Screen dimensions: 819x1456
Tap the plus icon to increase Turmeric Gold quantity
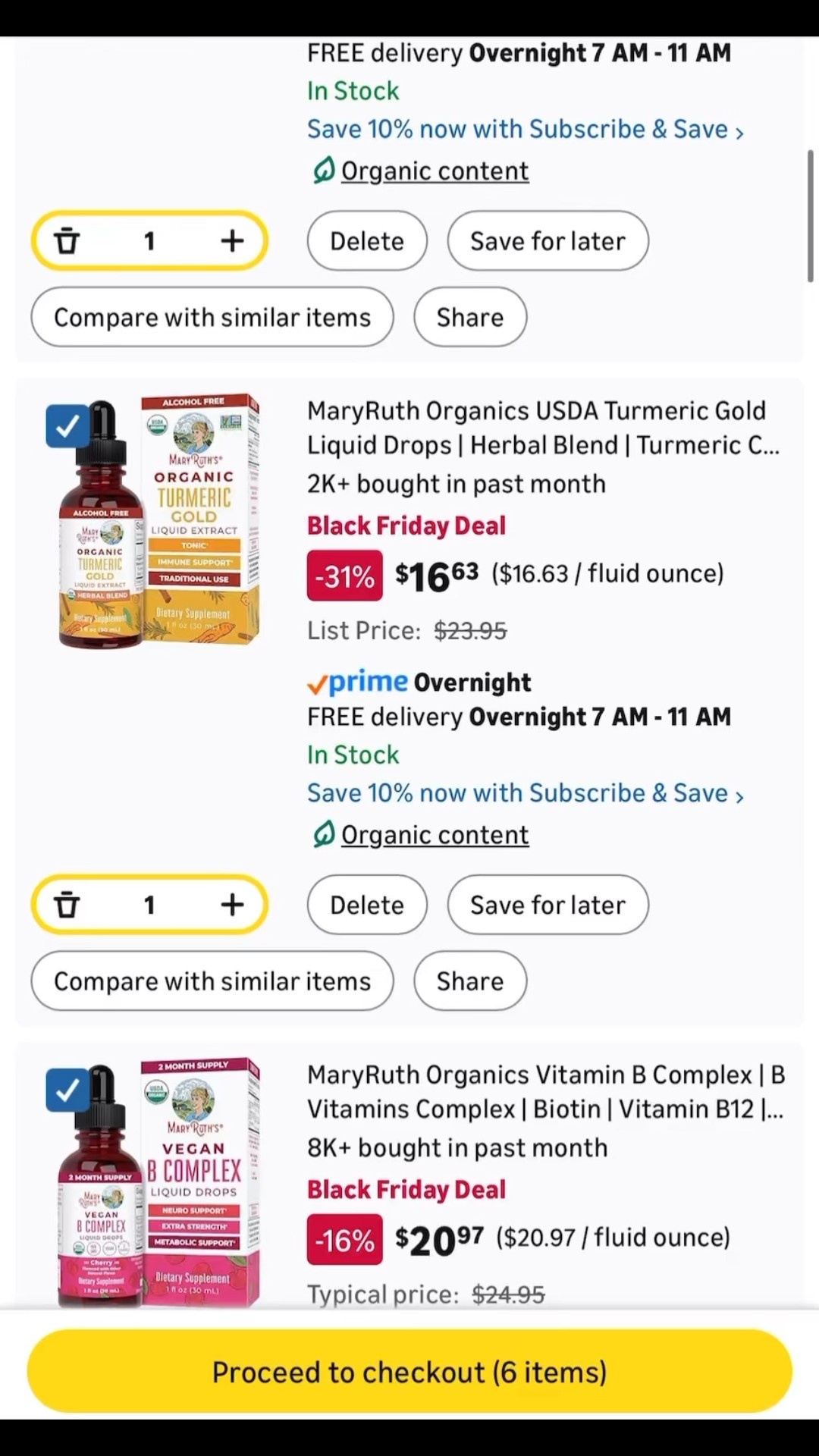pyautogui.click(x=233, y=904)
